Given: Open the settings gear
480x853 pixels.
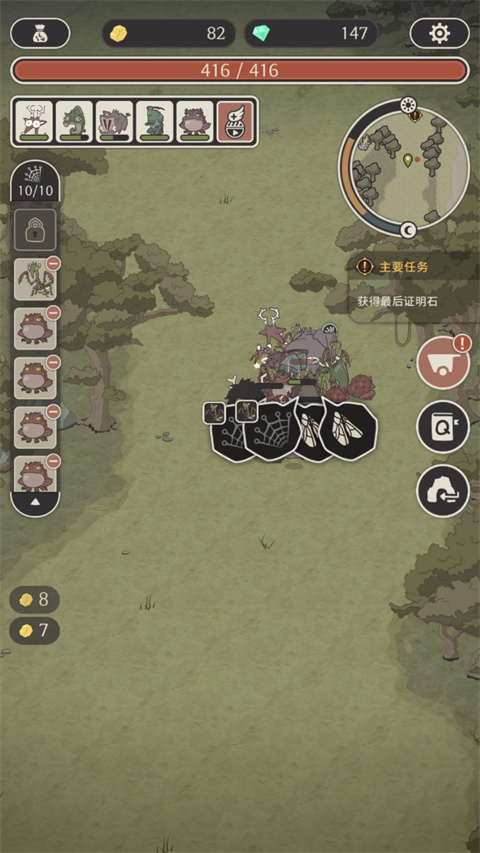Looking at the screenshot, I should pyautogui.click(x=439, y=34).
